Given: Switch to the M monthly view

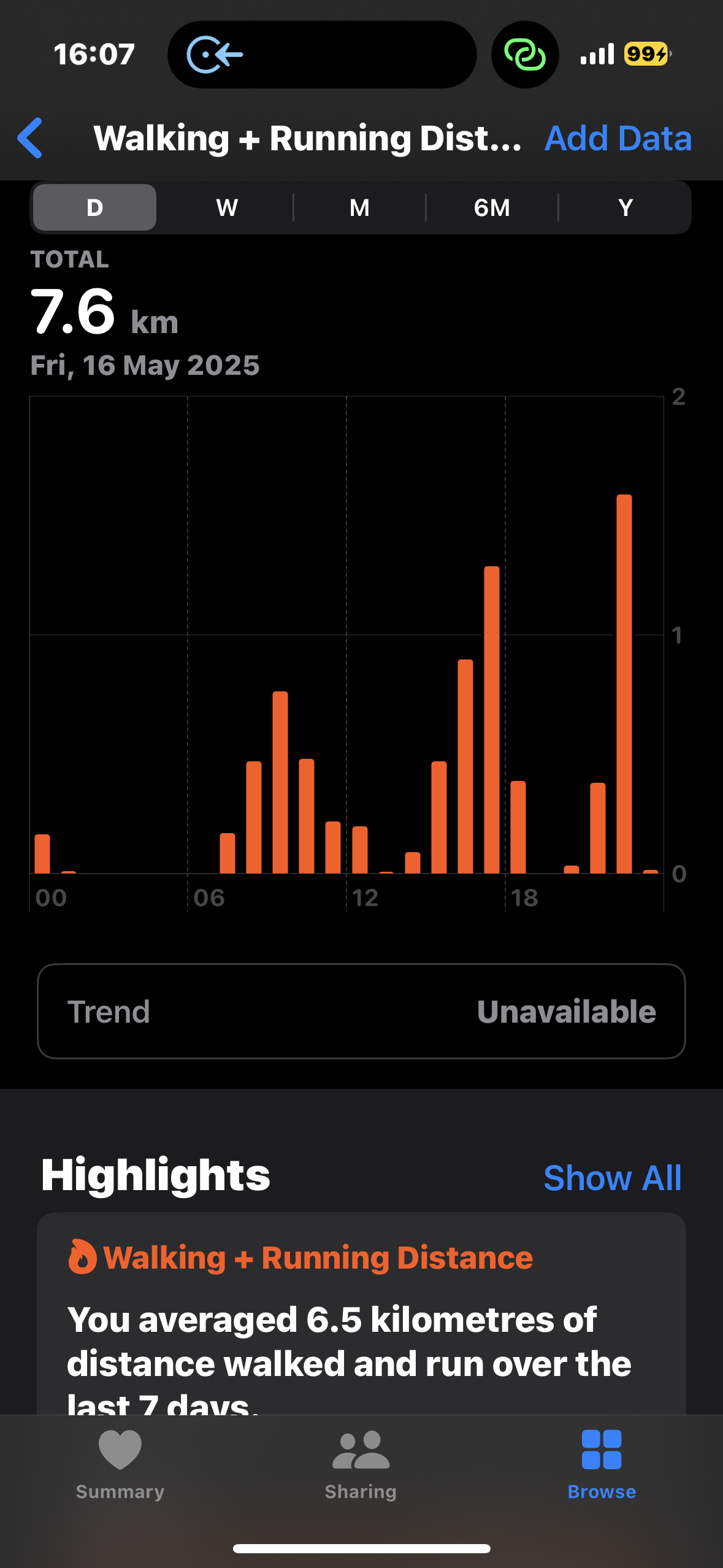Looking at the screenshot, I should (x=359, y=207).
